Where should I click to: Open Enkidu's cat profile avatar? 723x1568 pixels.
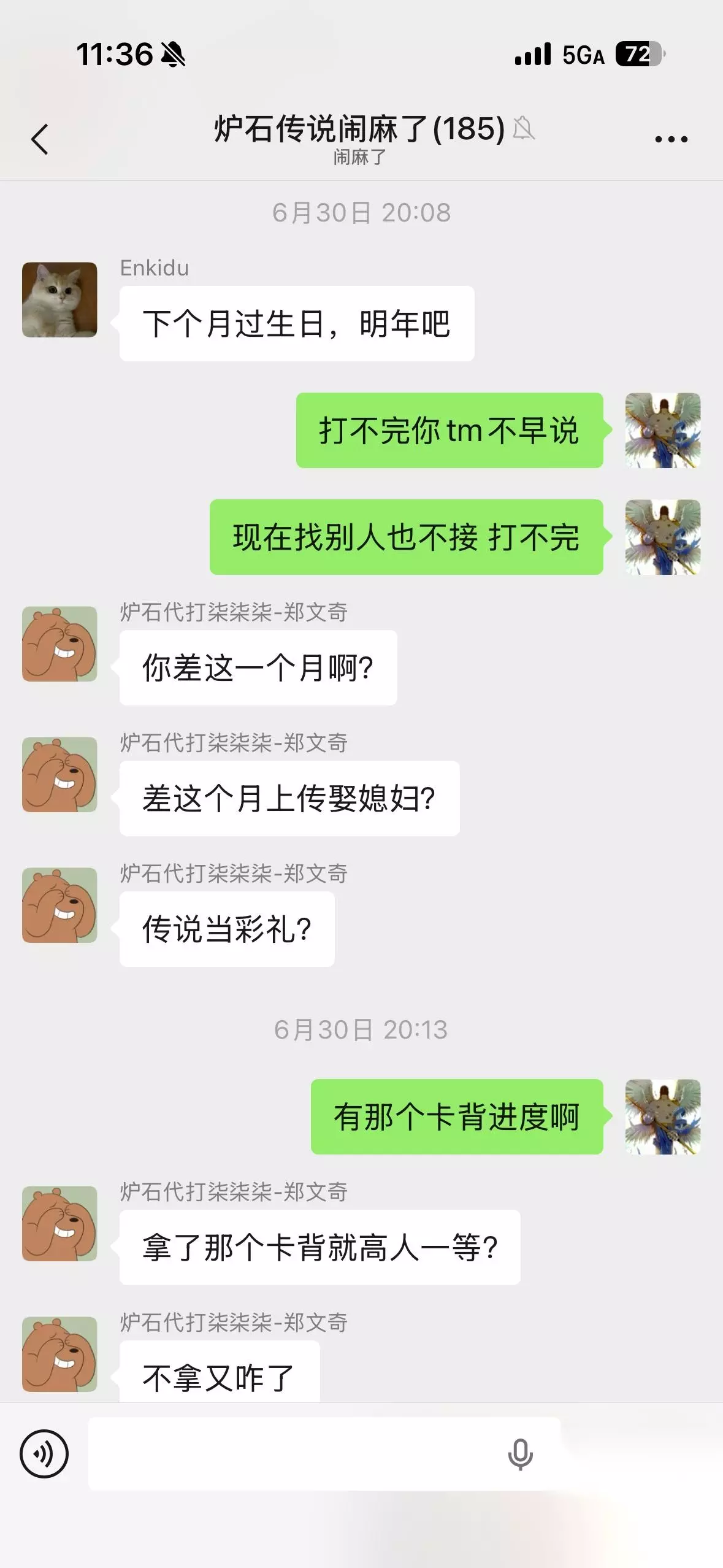pyautogui.click(x=59, y=299)
